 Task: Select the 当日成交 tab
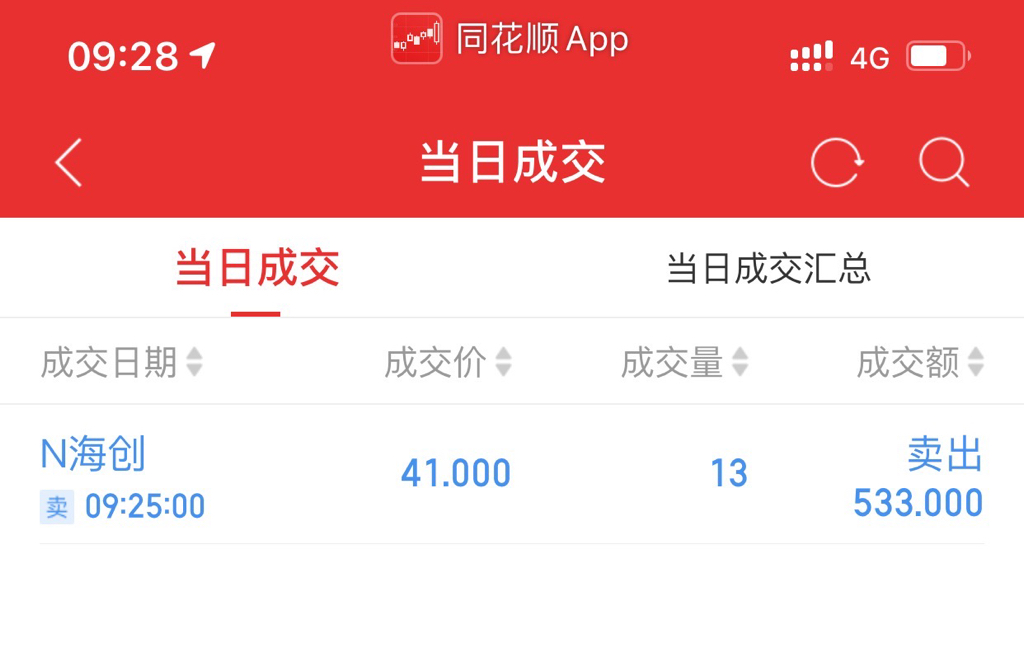click(257, 269)
